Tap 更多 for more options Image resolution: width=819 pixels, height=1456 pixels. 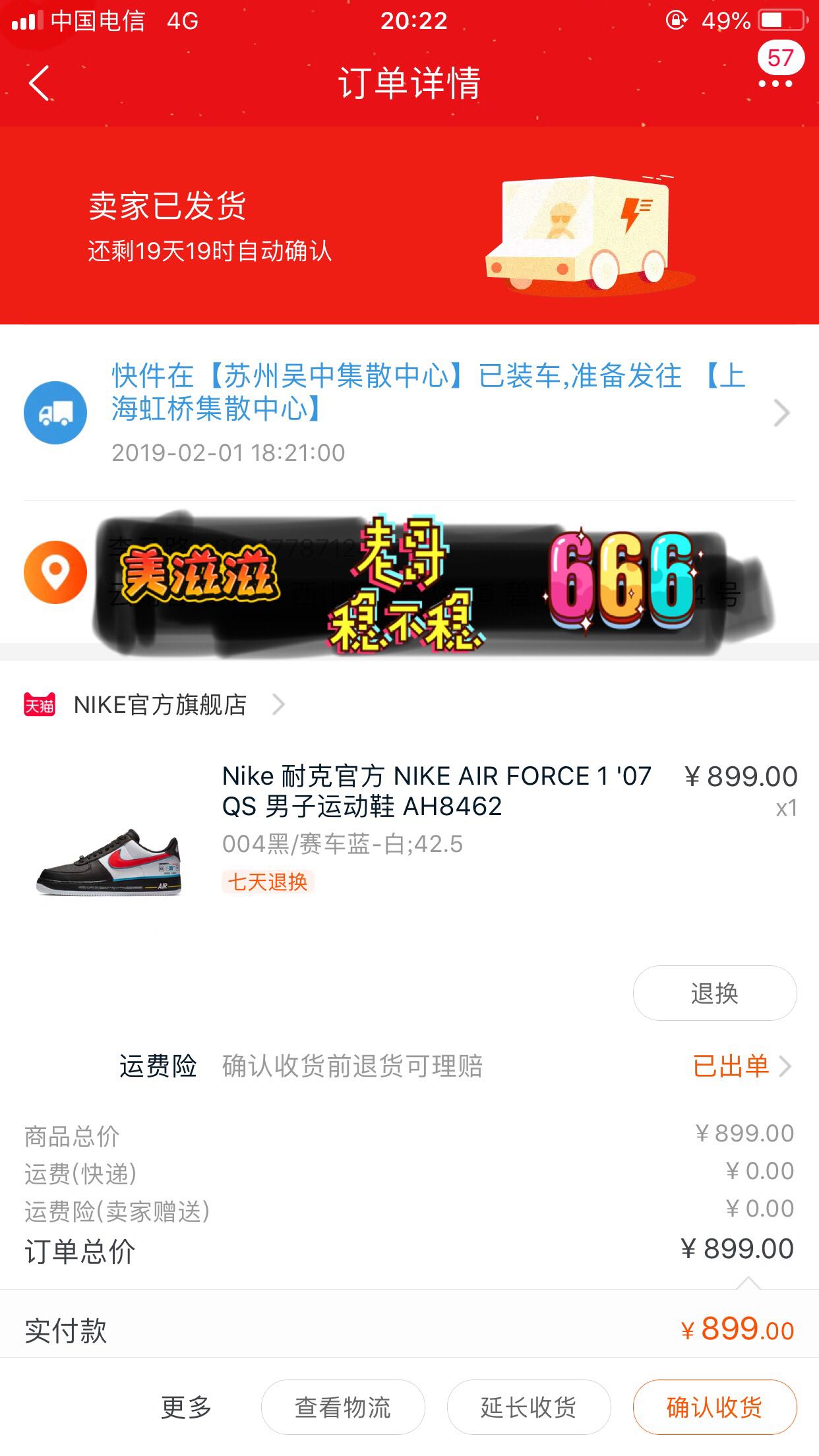click(x=187, y=1407)
